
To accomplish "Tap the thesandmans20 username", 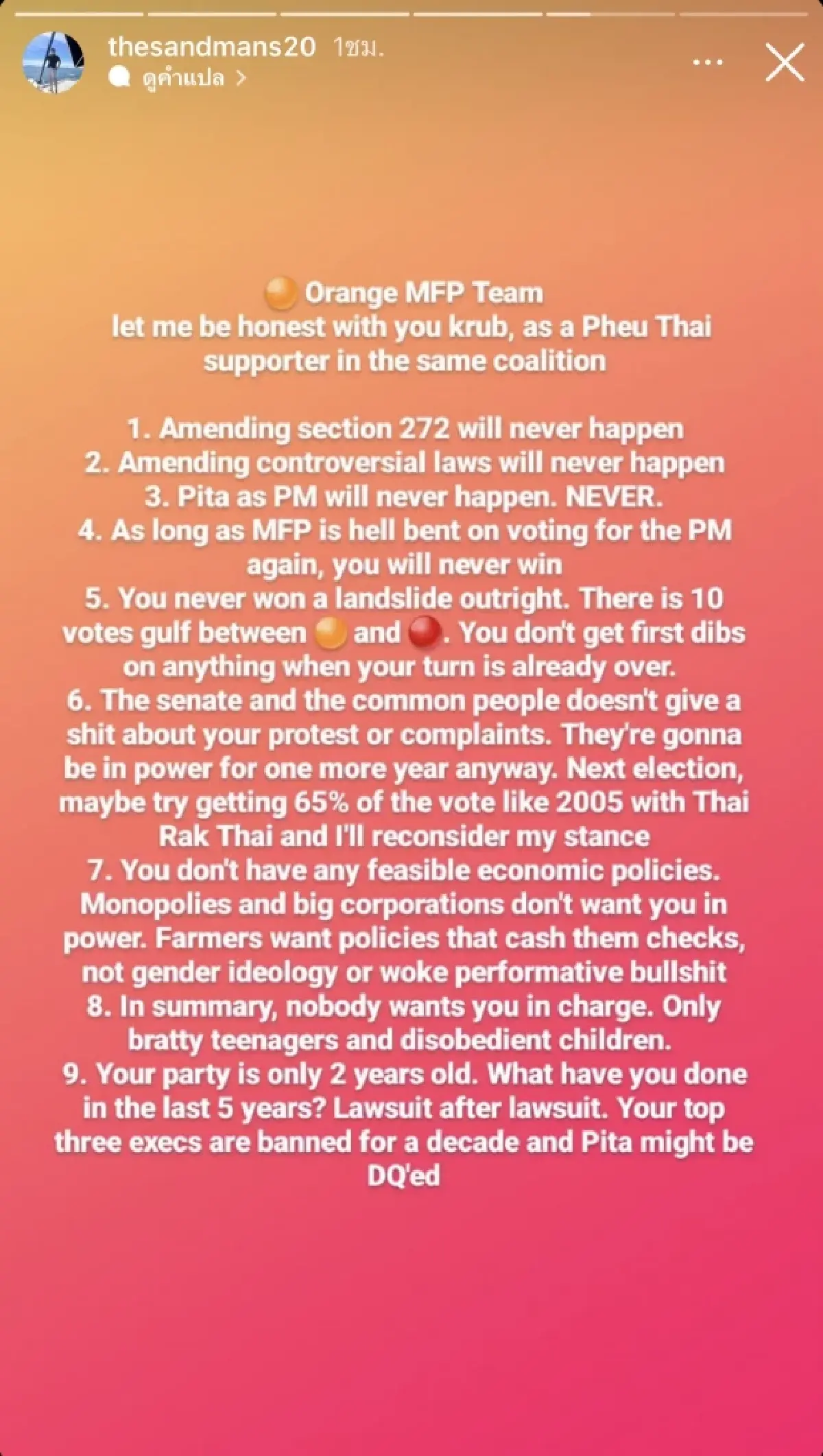I will [x=212, y=47].
